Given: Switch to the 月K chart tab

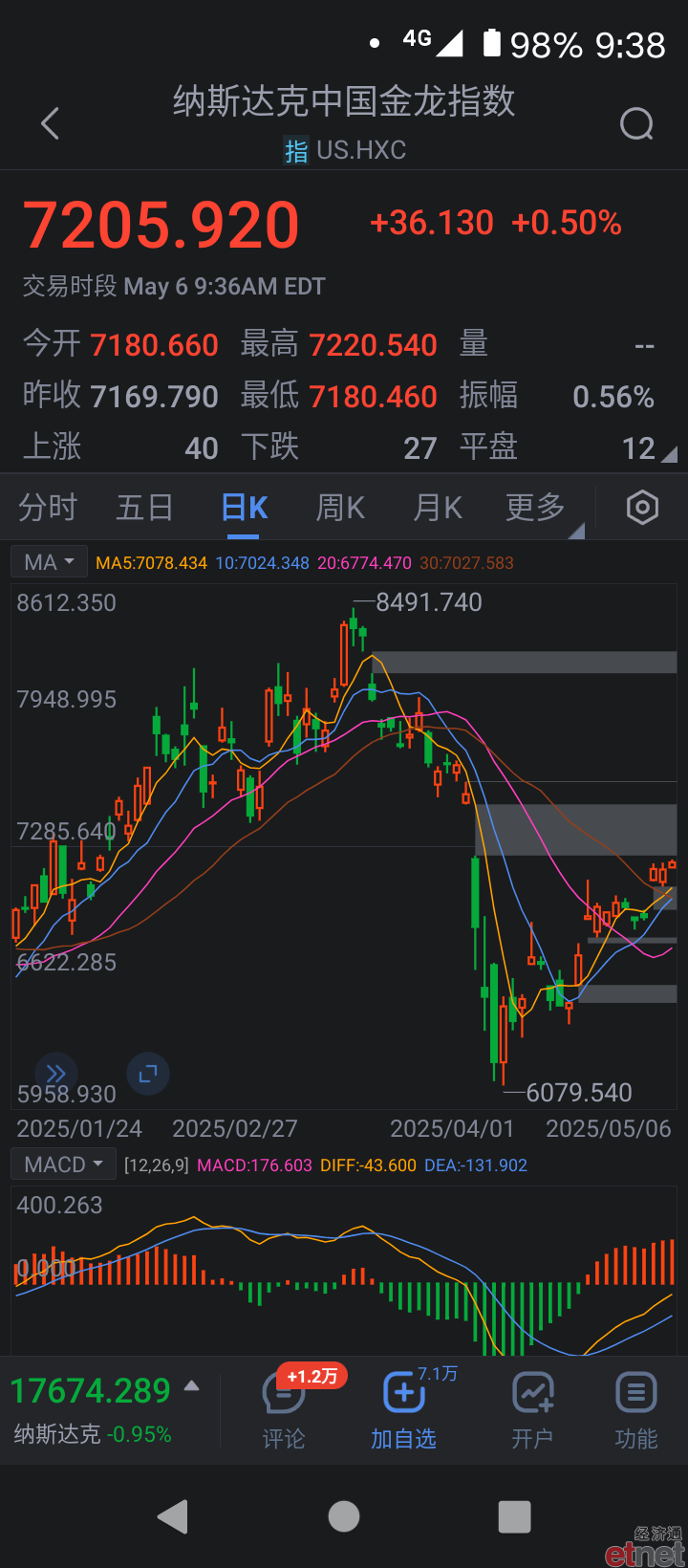Looking at the screenshot, I should [x=438, y=508].
